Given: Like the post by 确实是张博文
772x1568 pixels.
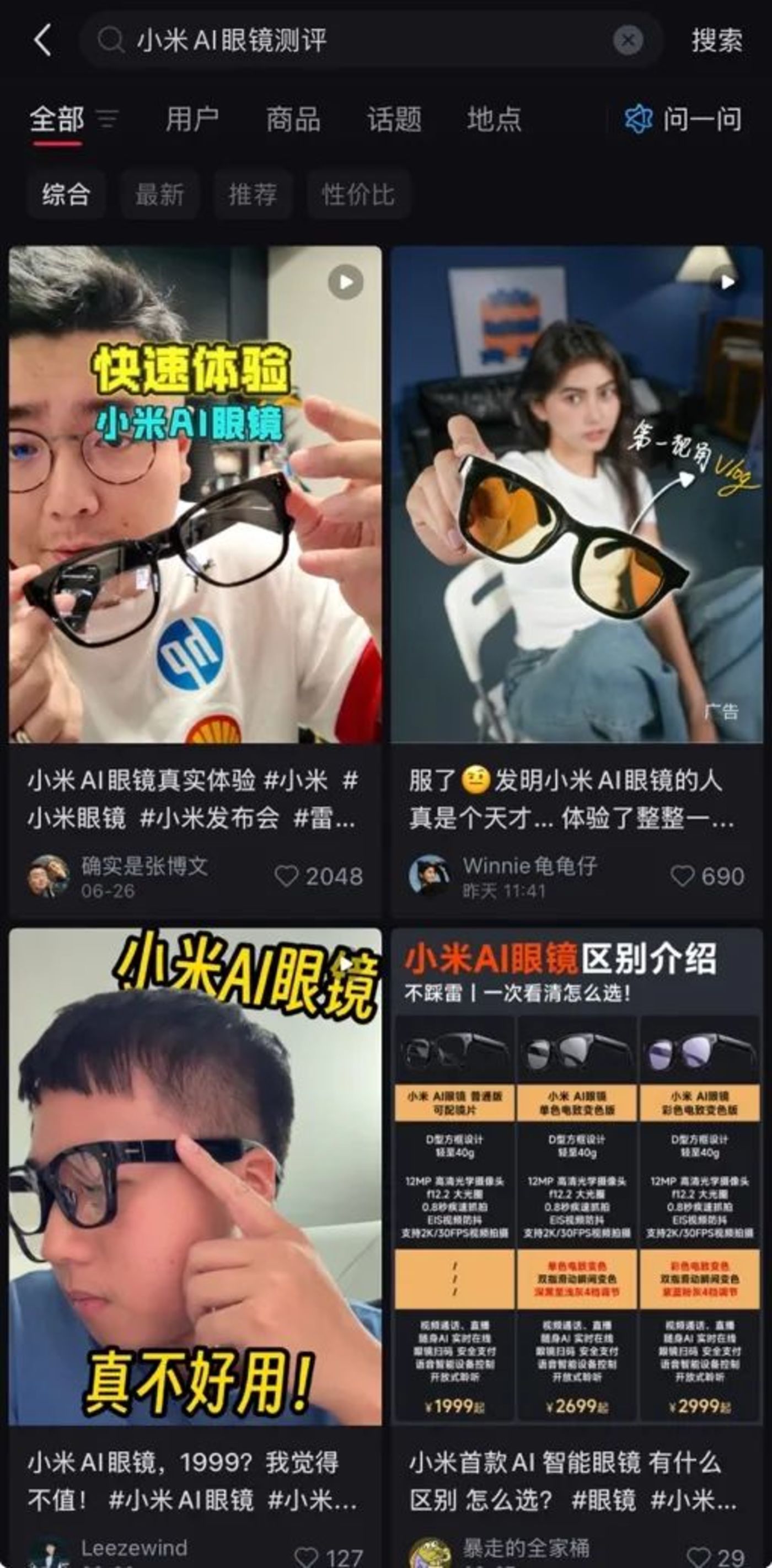Looking at the screenshot, I should point(286,876).
